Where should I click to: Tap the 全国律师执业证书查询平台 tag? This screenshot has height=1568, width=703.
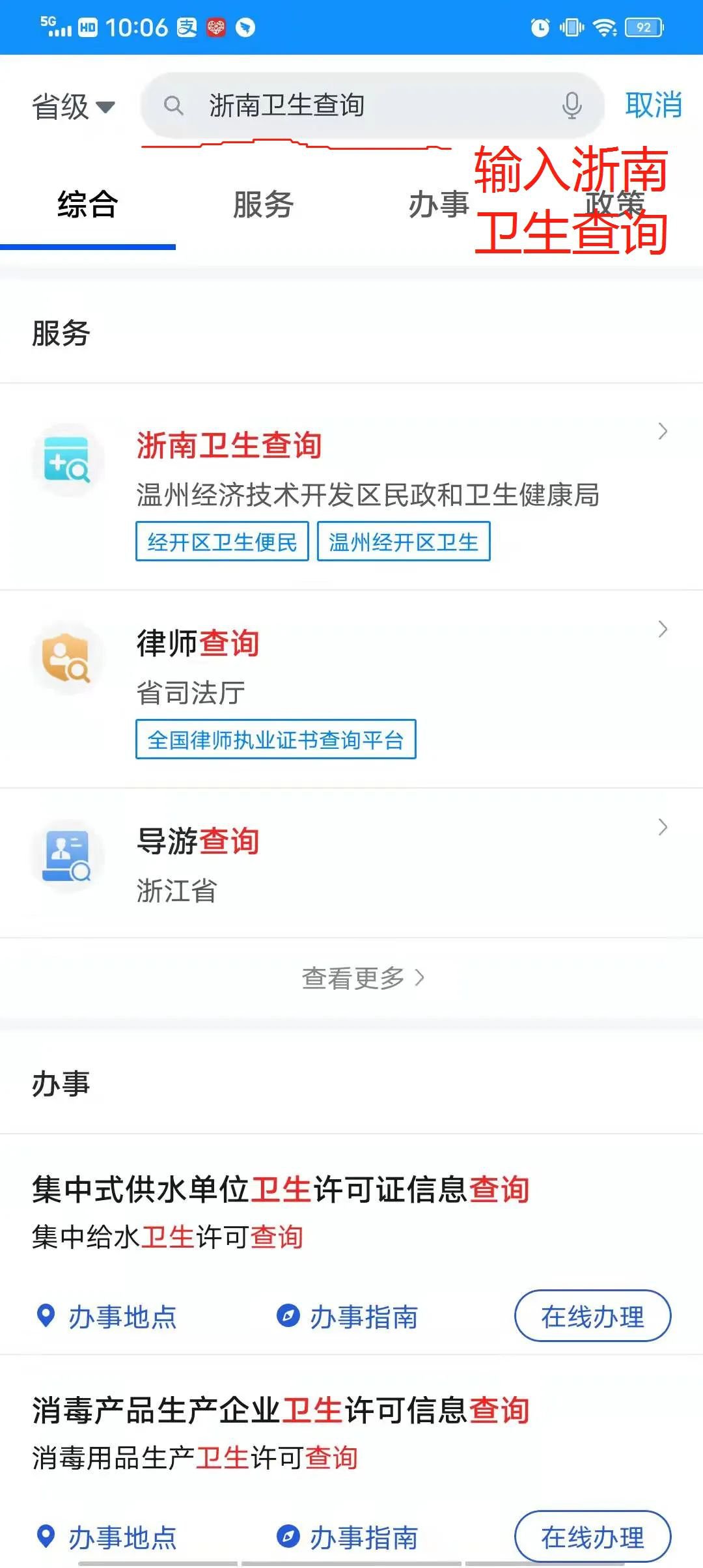point(275,739)
